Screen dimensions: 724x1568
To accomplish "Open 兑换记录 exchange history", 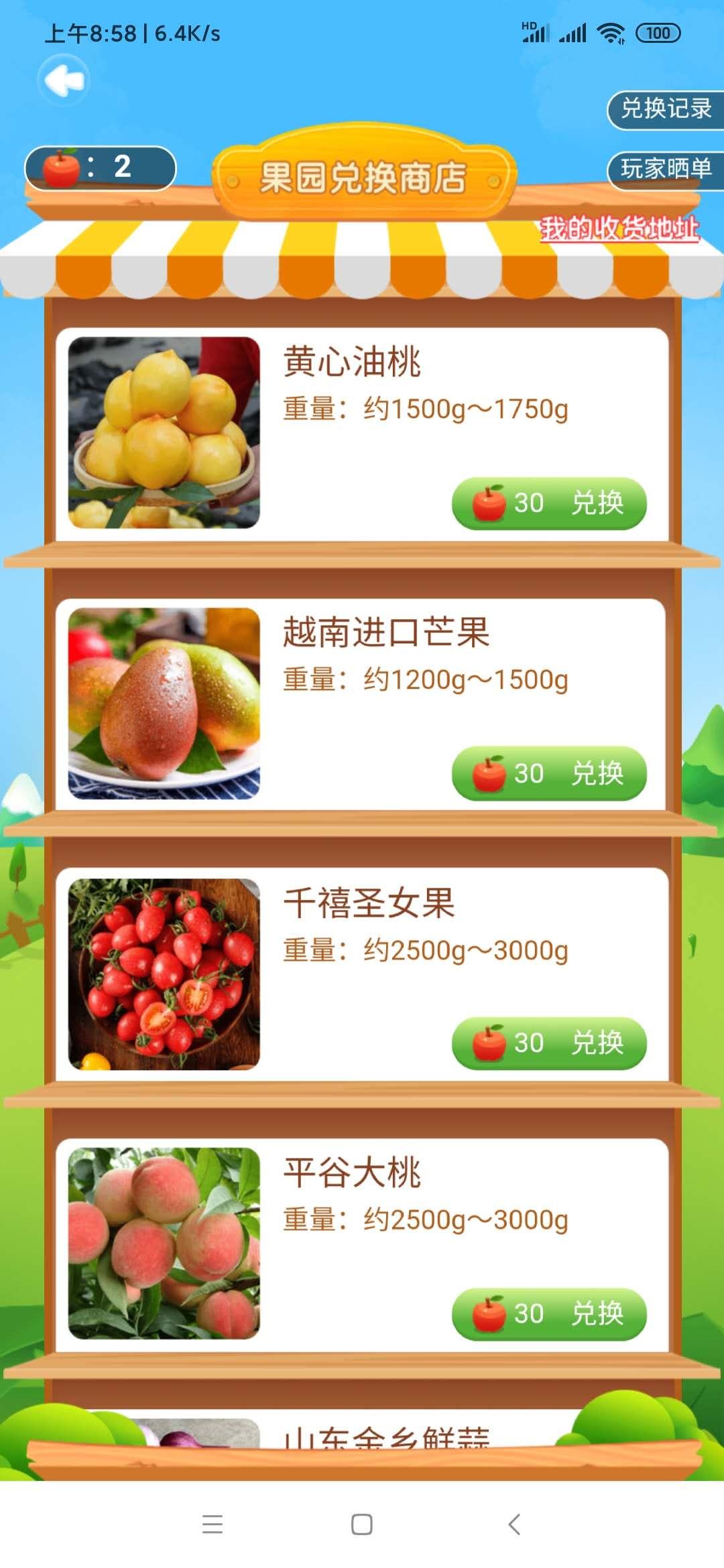I will [666, 109].
